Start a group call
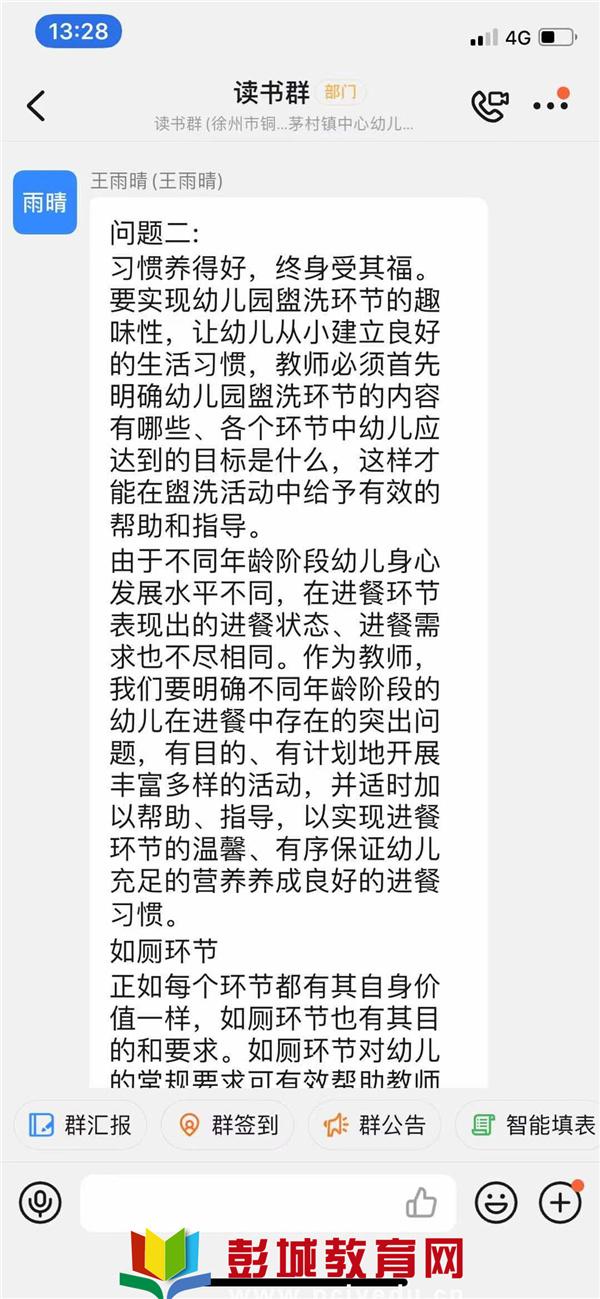Image resolution: width=600 pixels, height=1299 pixels. [x=490, y=105]
